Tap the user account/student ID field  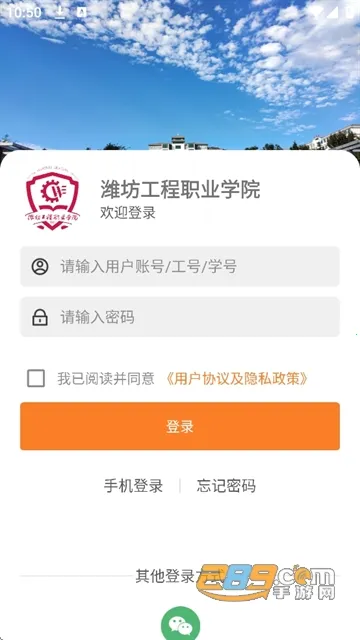point(180,267)
